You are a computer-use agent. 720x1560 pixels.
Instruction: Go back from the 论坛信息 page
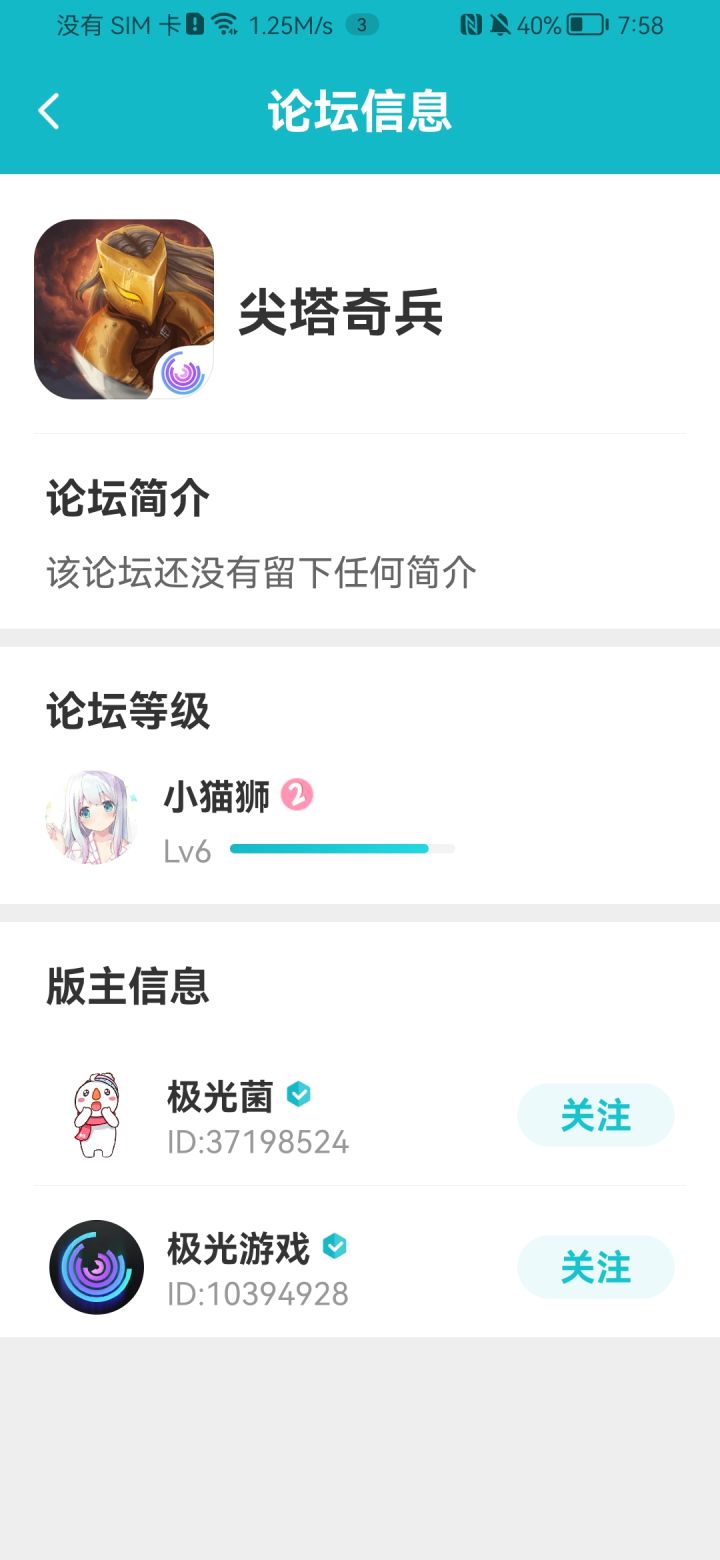click(x=48, y=111)
